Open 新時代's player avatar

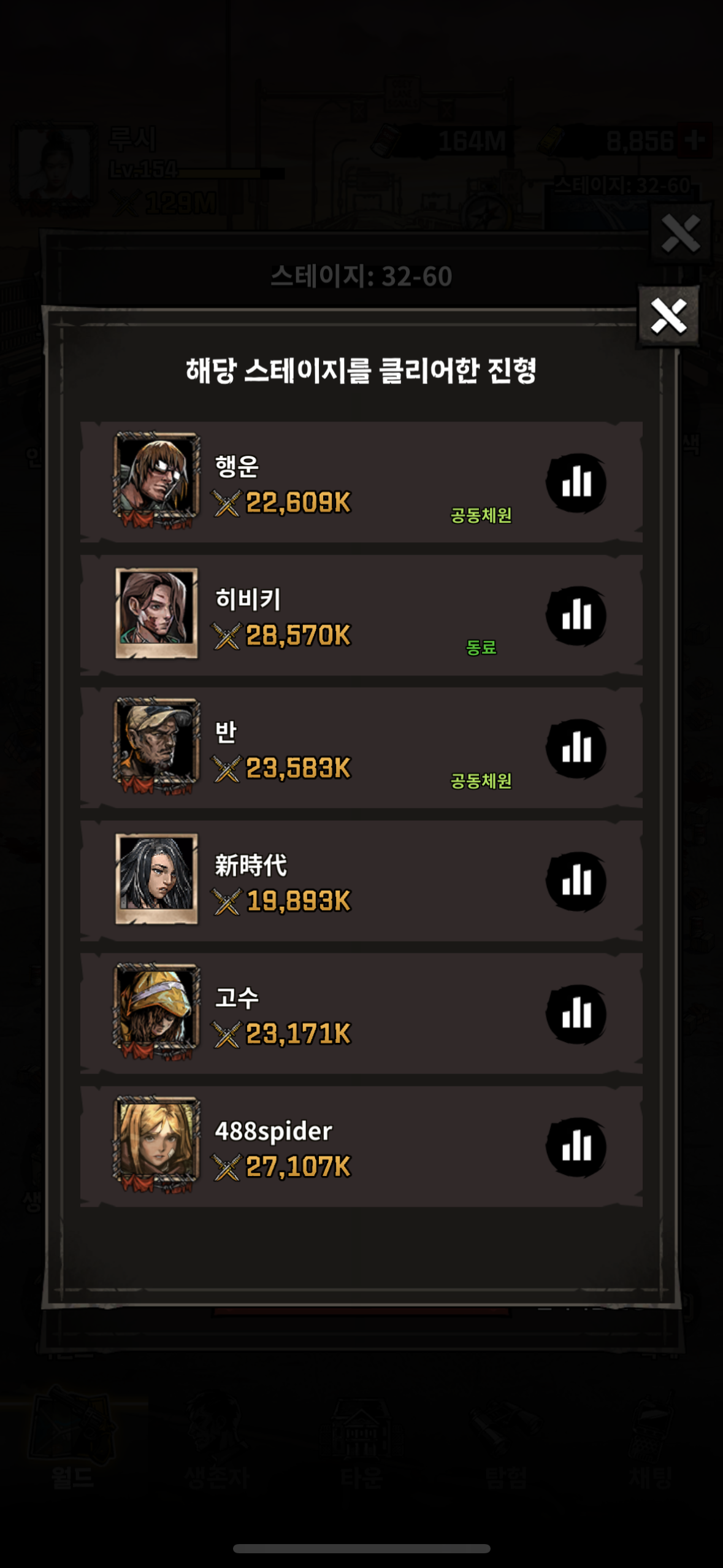tap(156, 878)
